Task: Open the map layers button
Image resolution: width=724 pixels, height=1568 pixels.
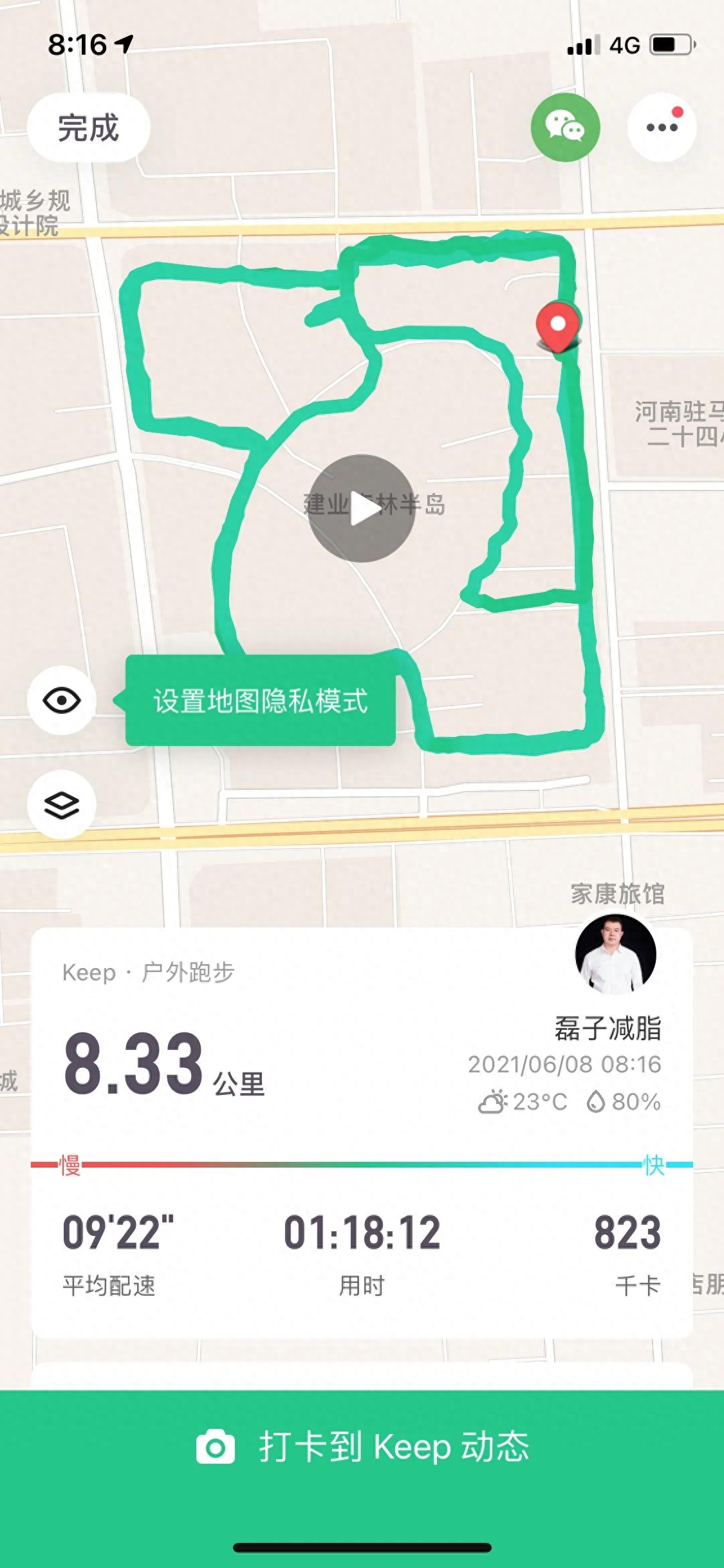Action: pyautogui.click(x=62, y=804)
